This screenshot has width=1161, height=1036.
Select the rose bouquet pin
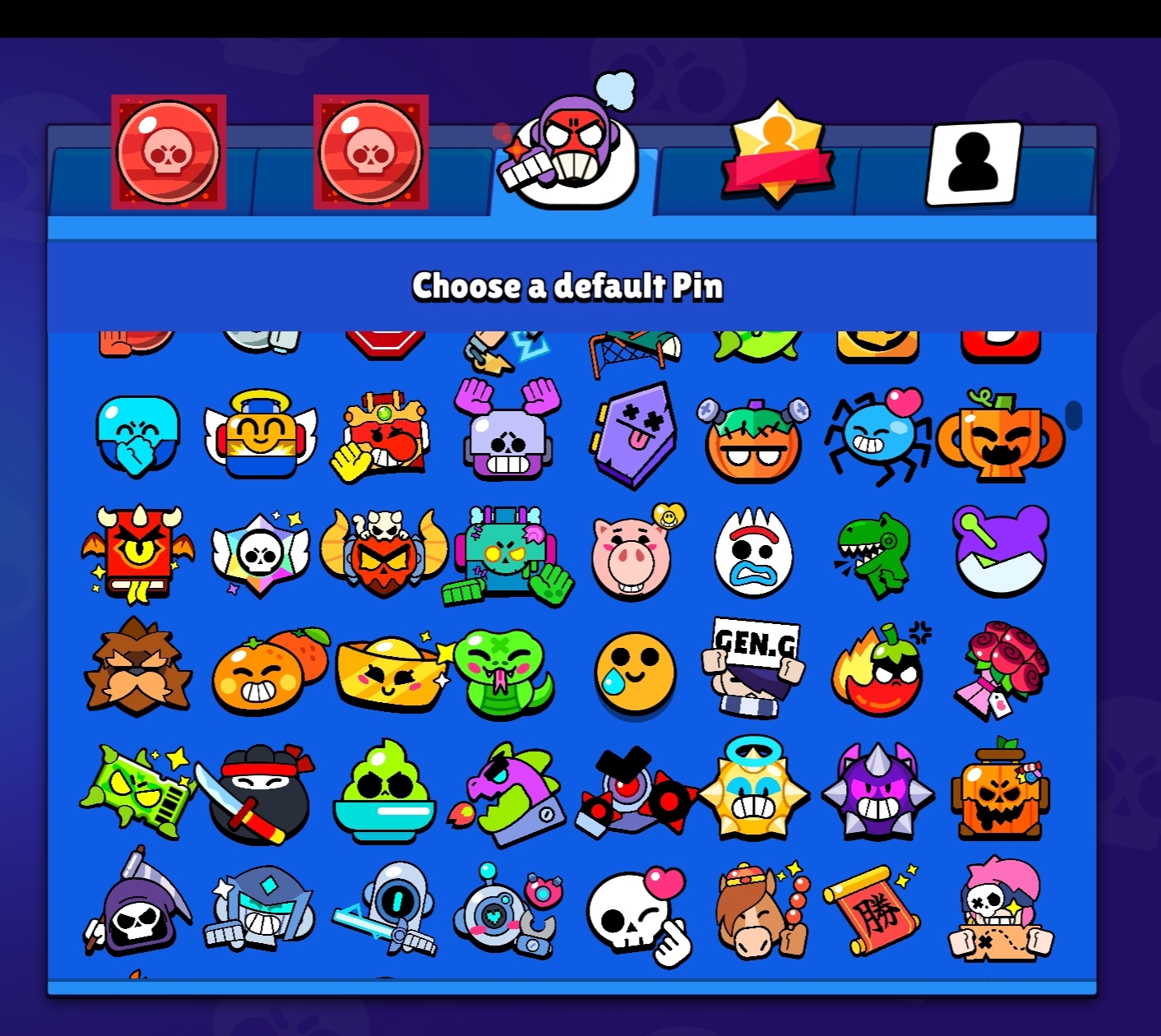1001,670
